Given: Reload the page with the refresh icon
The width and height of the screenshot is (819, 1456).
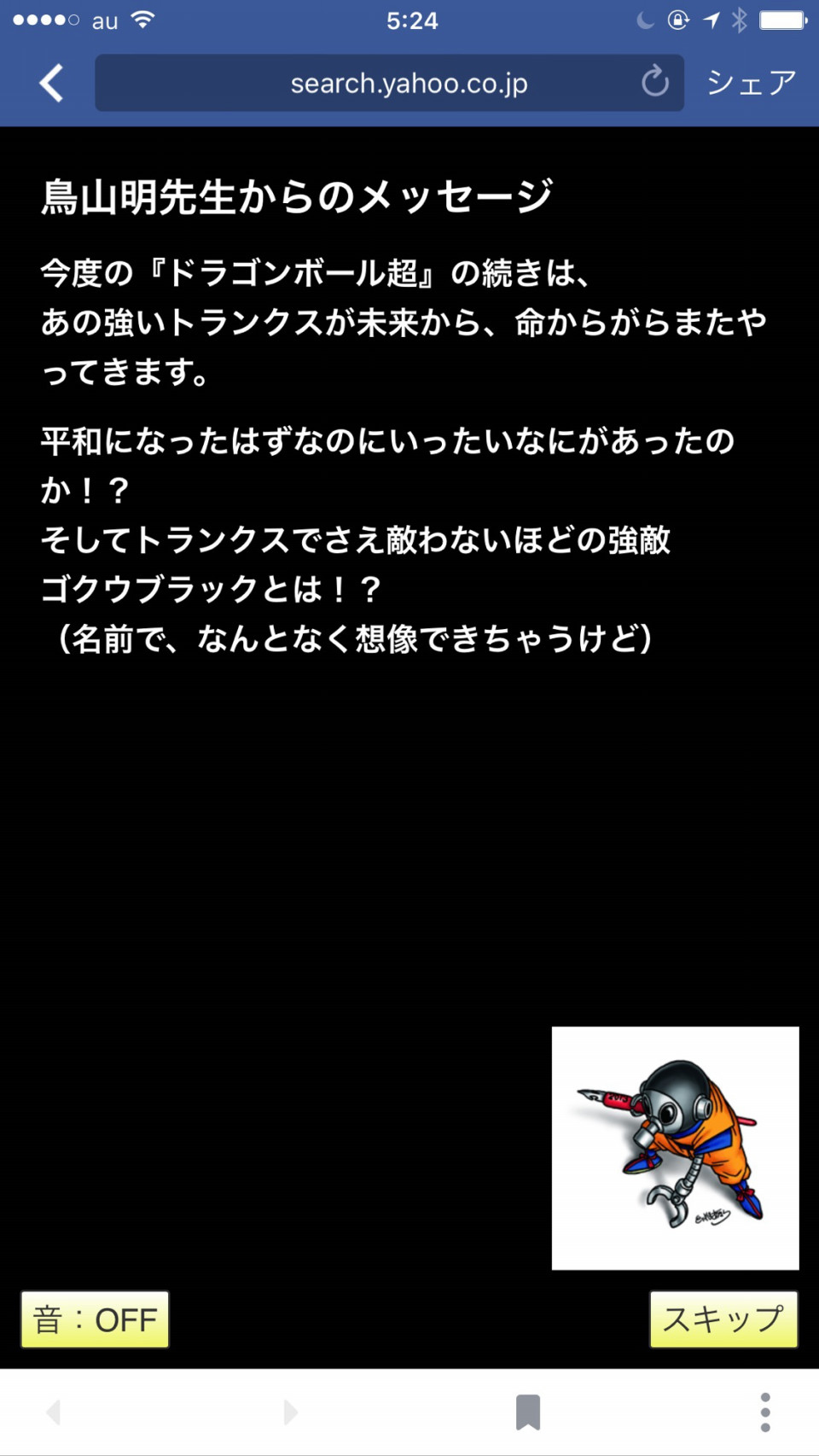Looking at the screenshot, I should pos(654,82).
